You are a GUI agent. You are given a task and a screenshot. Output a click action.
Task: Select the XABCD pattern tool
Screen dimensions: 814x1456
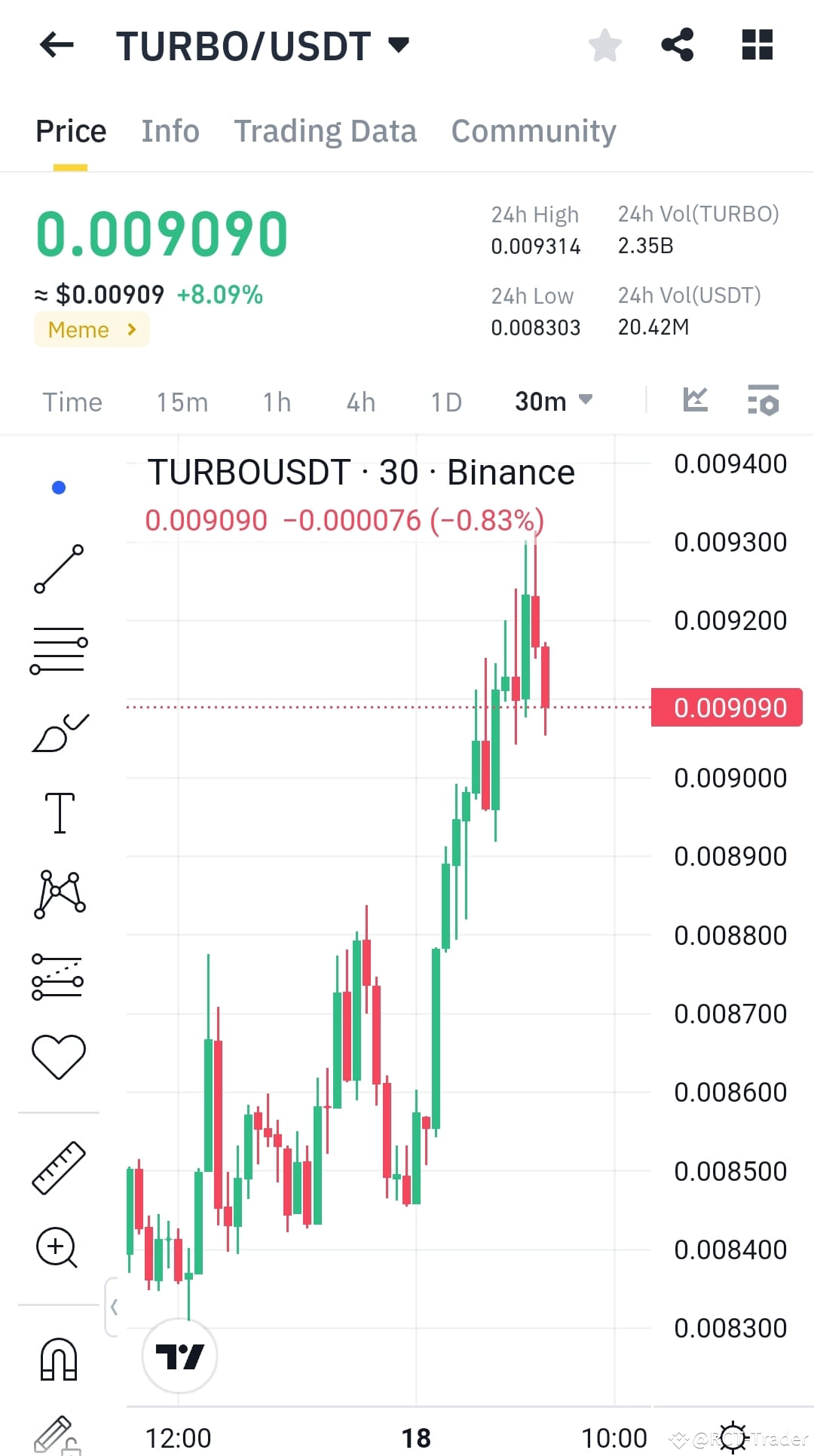(x=60, y=893)
